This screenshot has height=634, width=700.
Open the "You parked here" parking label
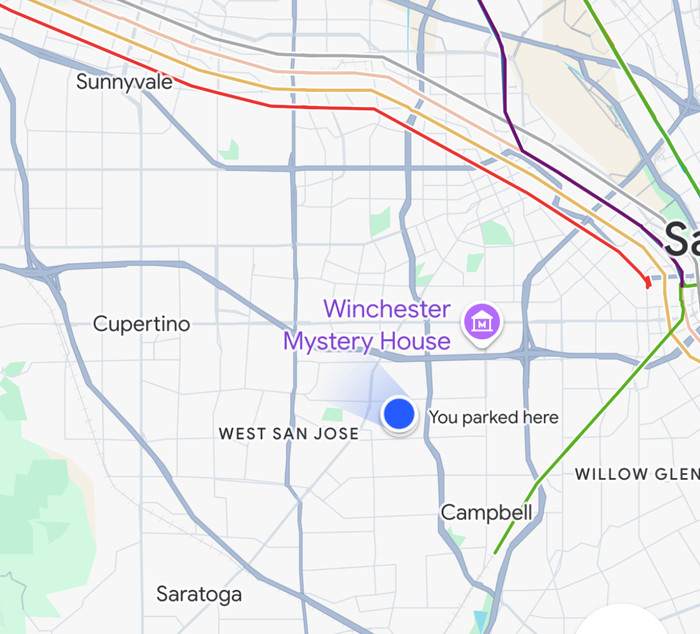click(493, 417)
